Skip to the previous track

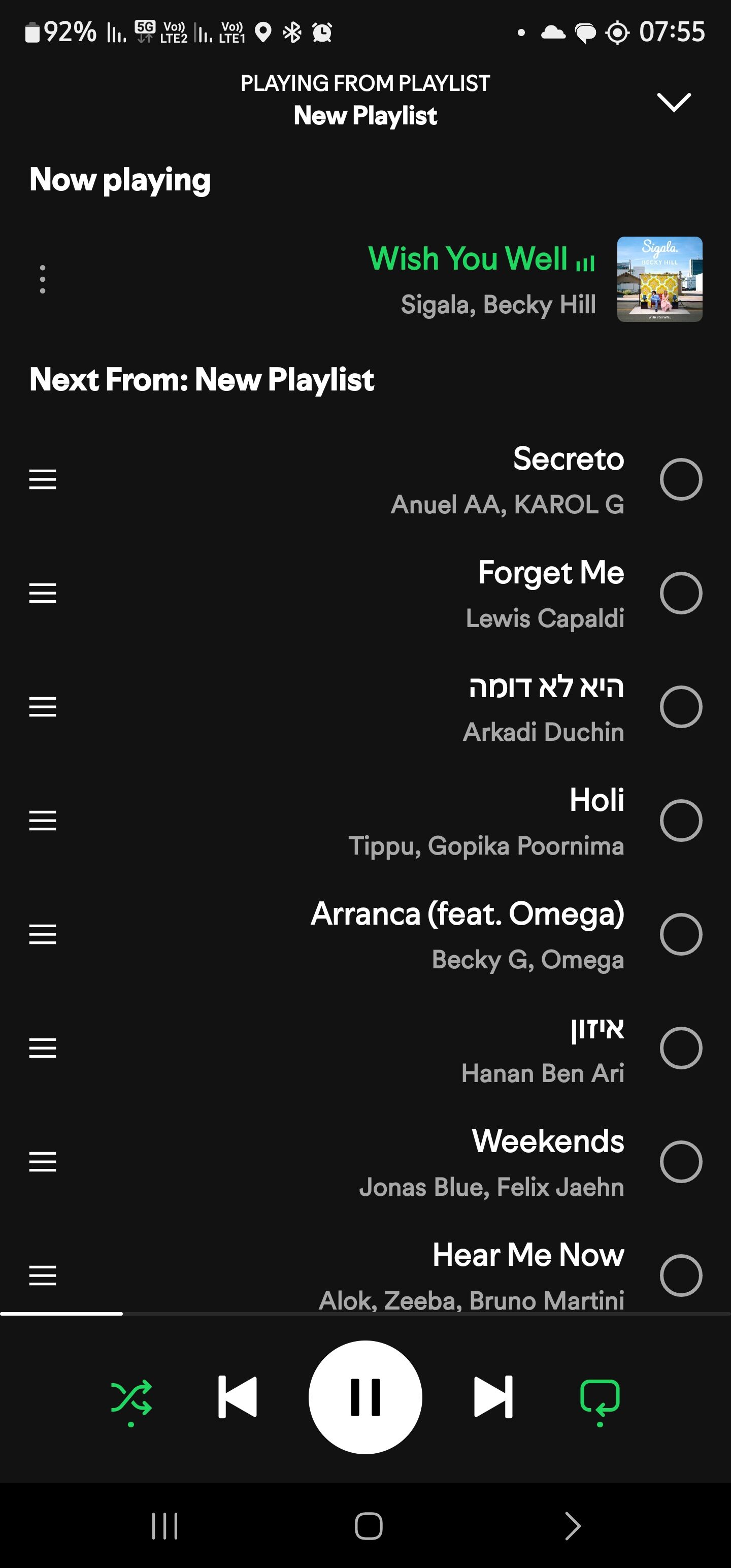238,1397
